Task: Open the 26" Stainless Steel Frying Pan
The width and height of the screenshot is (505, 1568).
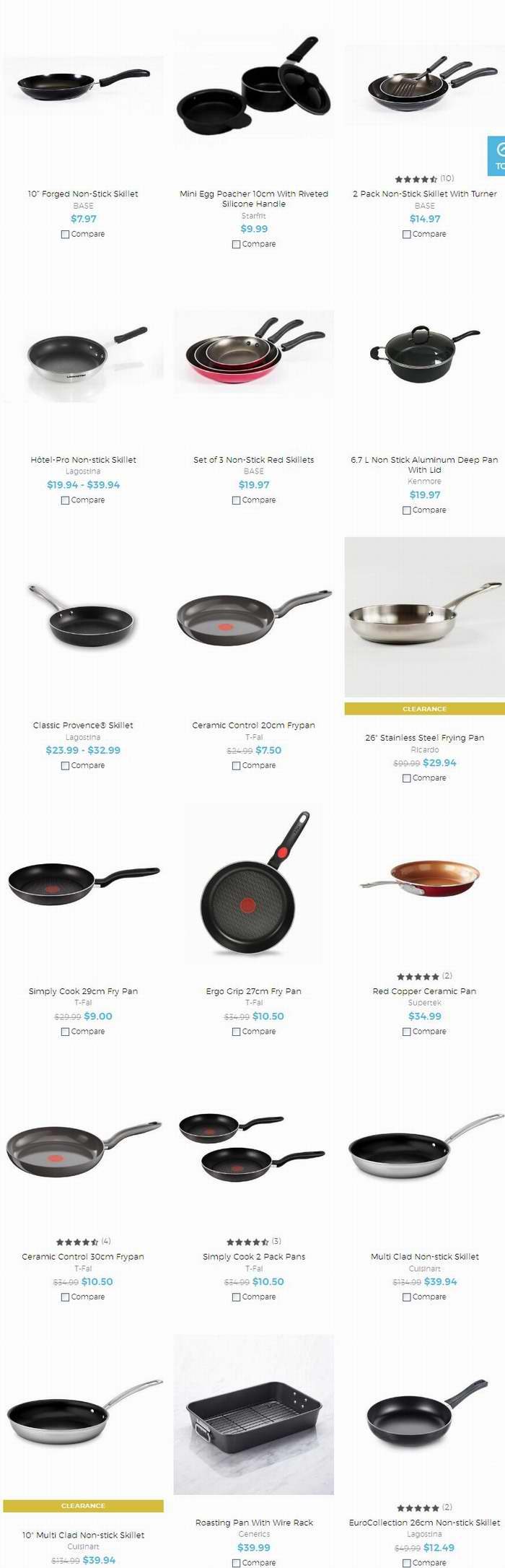Action: [x=424, y=738]
